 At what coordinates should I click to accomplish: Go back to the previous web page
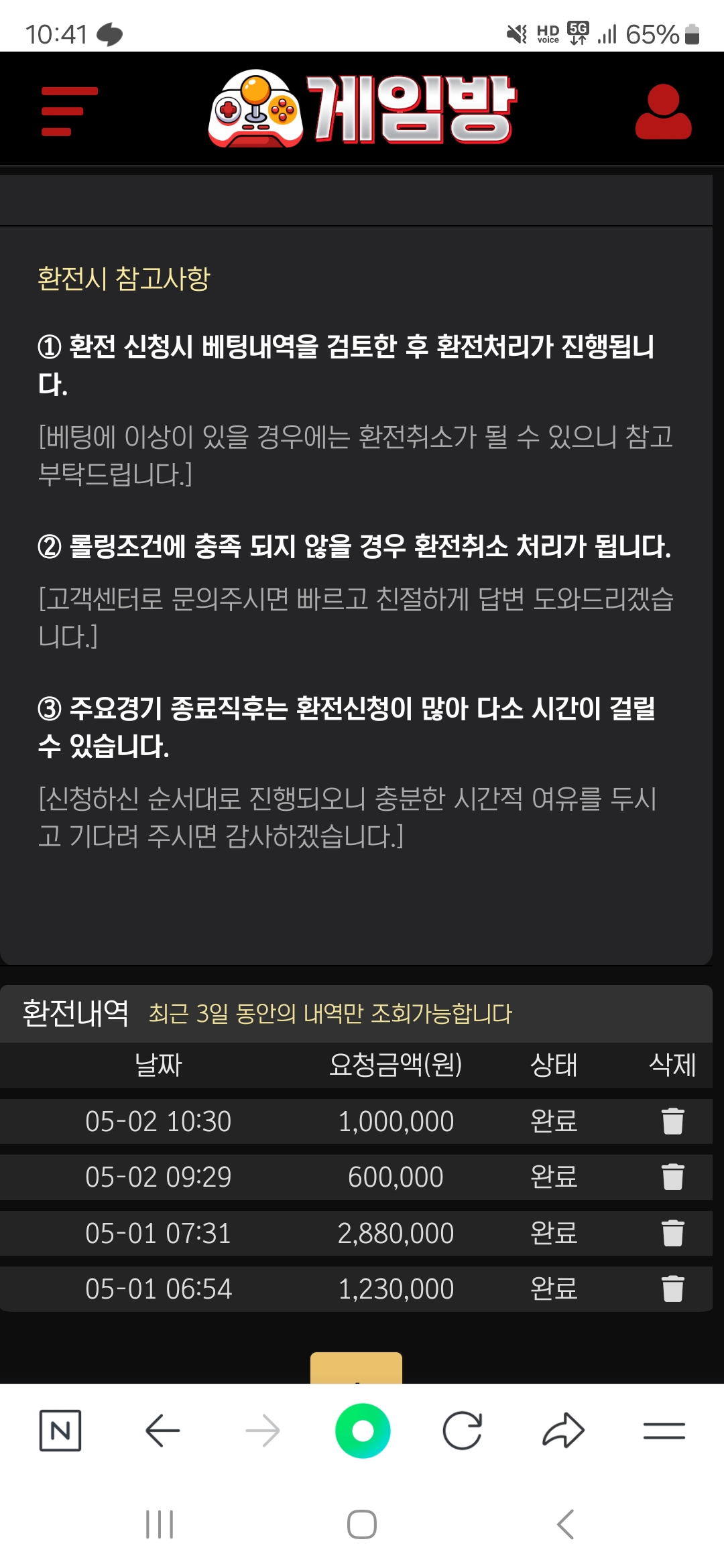click(162, 1431)
